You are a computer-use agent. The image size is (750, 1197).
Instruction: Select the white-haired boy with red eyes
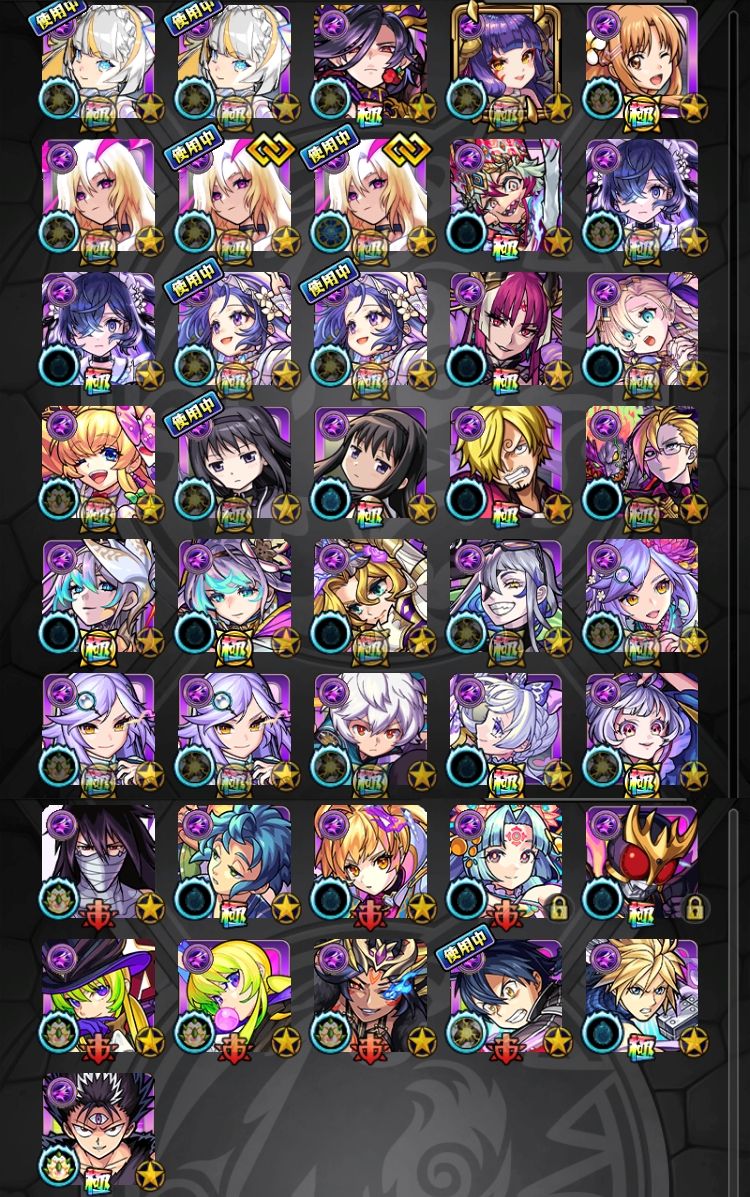[x=370, y=729]
